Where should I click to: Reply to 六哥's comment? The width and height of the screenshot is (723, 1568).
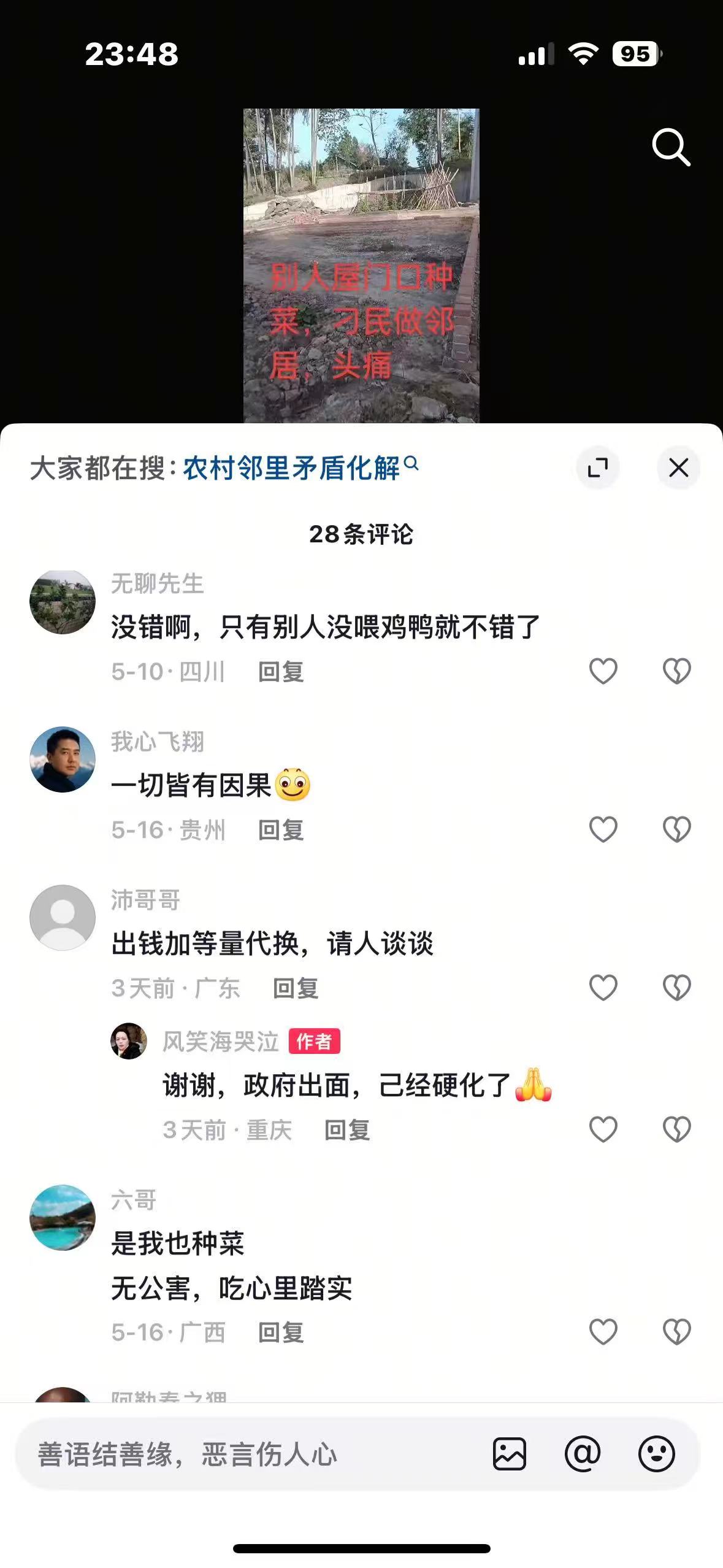pos(281,1332)
